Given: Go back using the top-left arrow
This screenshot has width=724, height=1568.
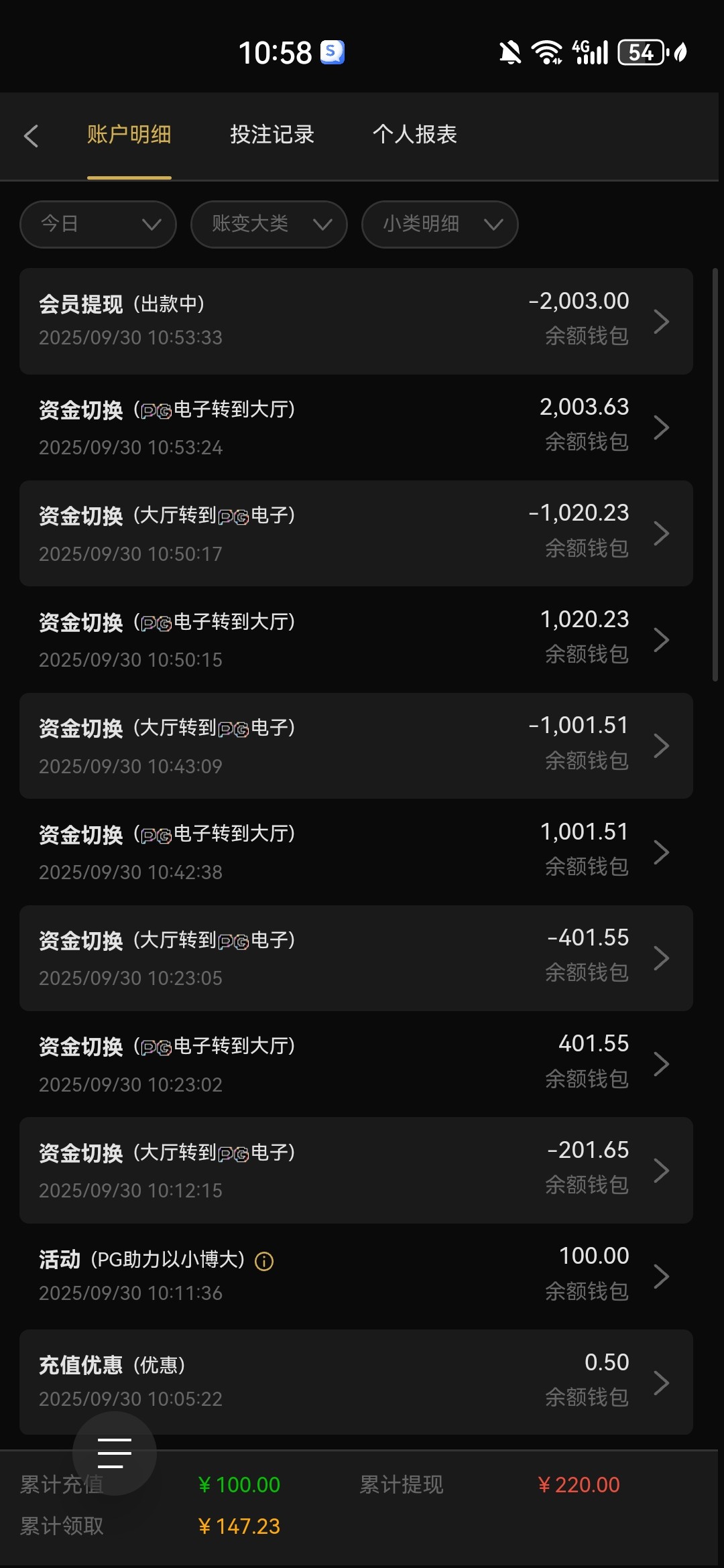Looking at the screenshot, I should [31, 136].
